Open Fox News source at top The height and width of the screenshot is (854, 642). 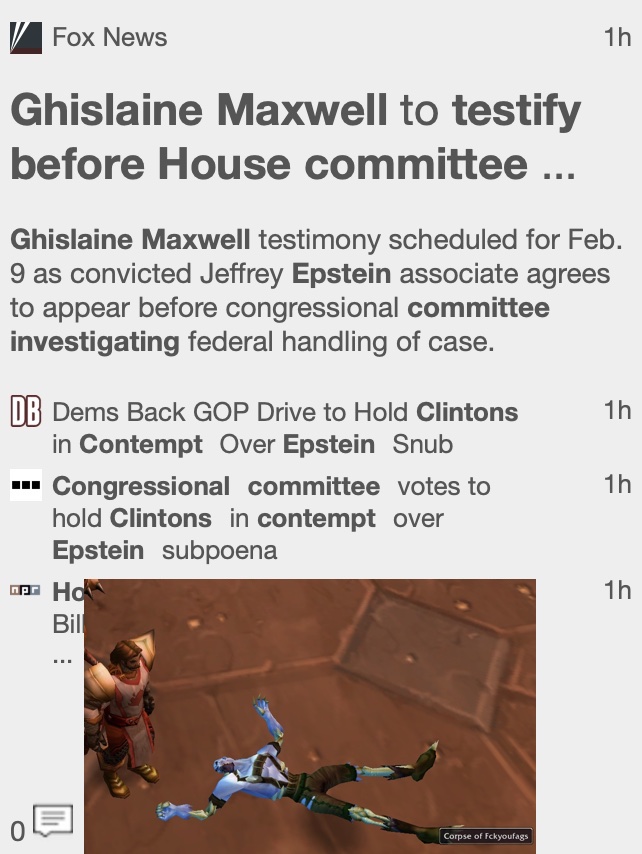pyautogui.click(x=108, y=38)
